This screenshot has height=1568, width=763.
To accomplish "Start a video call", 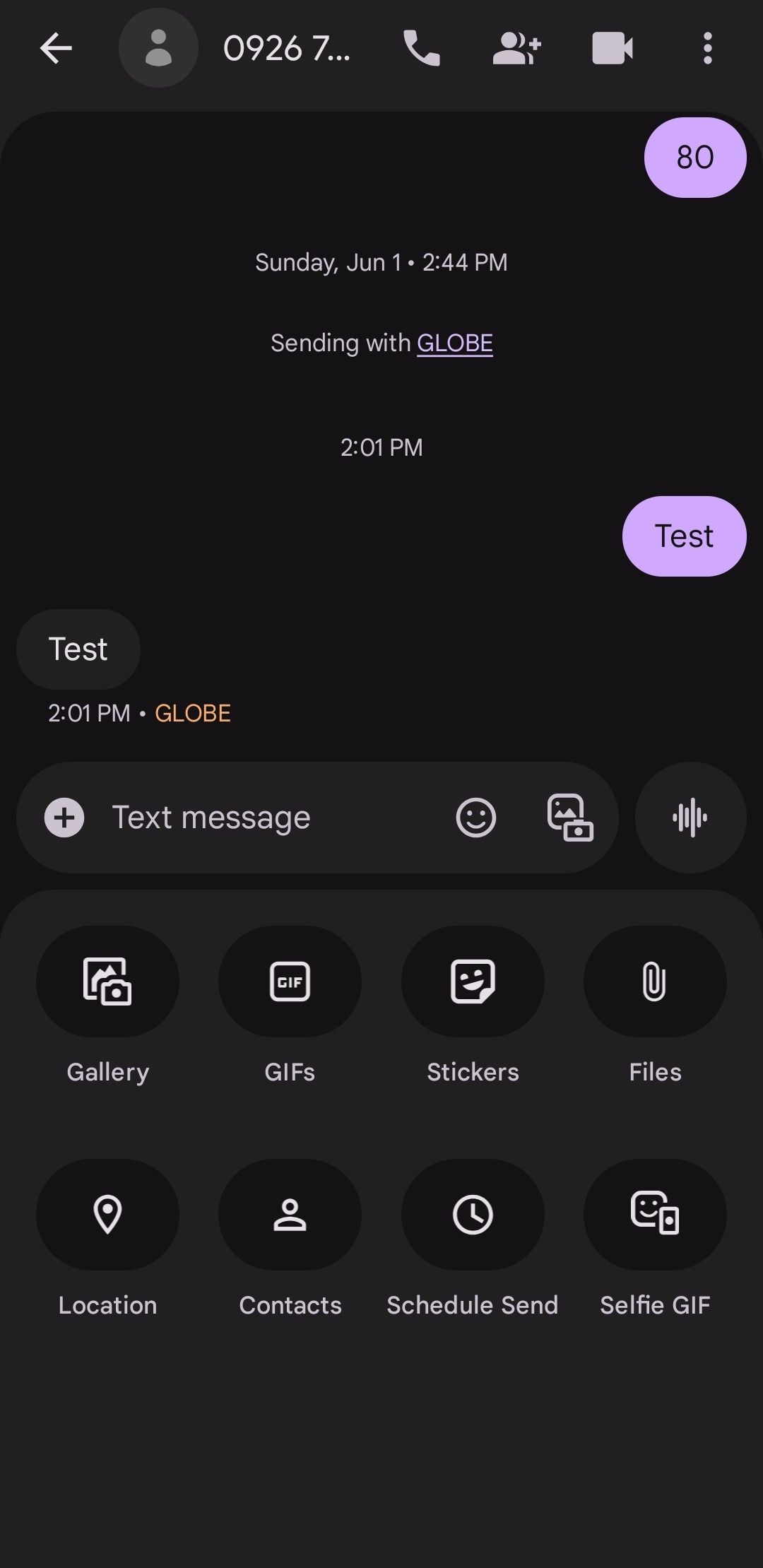I will click(612, 49).
